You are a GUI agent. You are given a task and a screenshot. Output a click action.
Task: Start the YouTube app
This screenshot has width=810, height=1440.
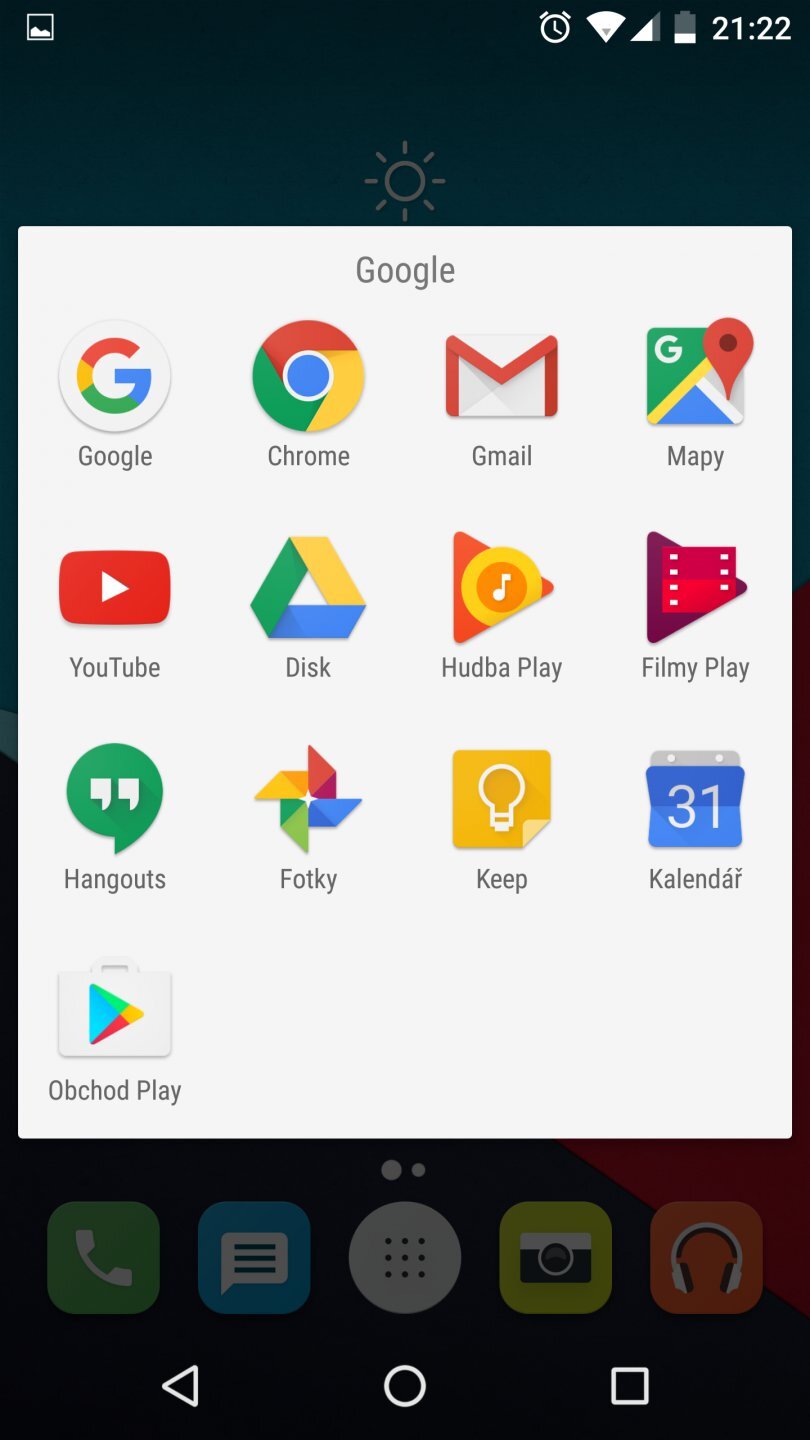(114, 587)
